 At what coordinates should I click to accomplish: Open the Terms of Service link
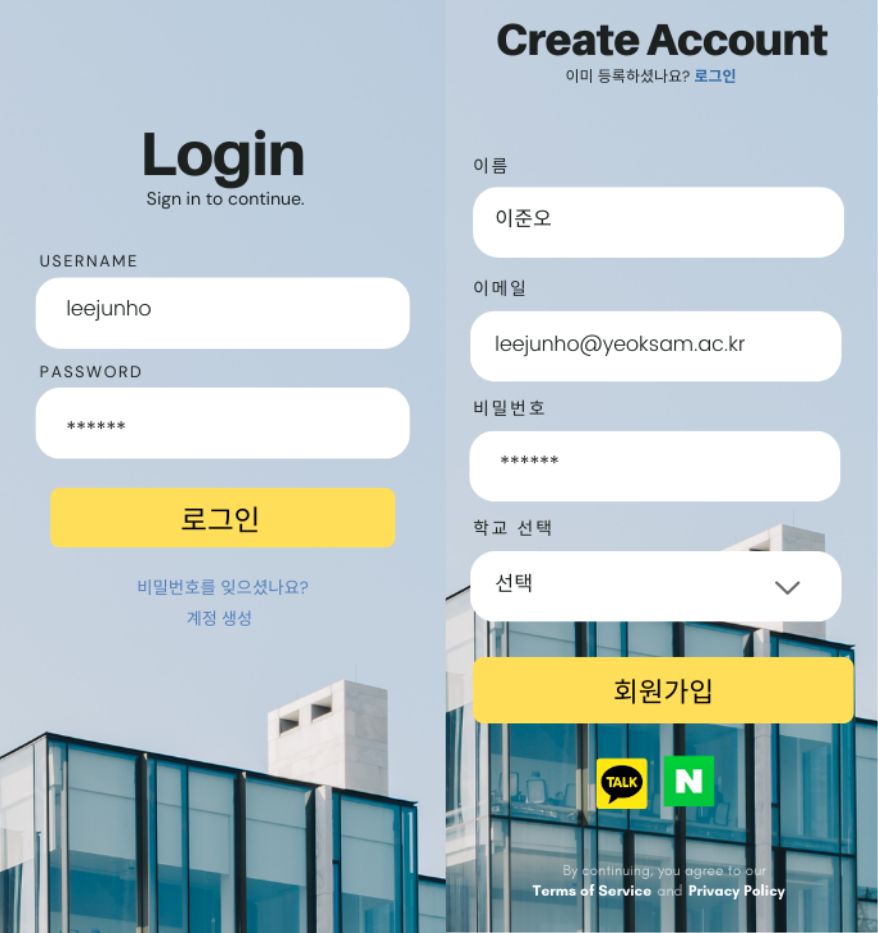point(591,891)
